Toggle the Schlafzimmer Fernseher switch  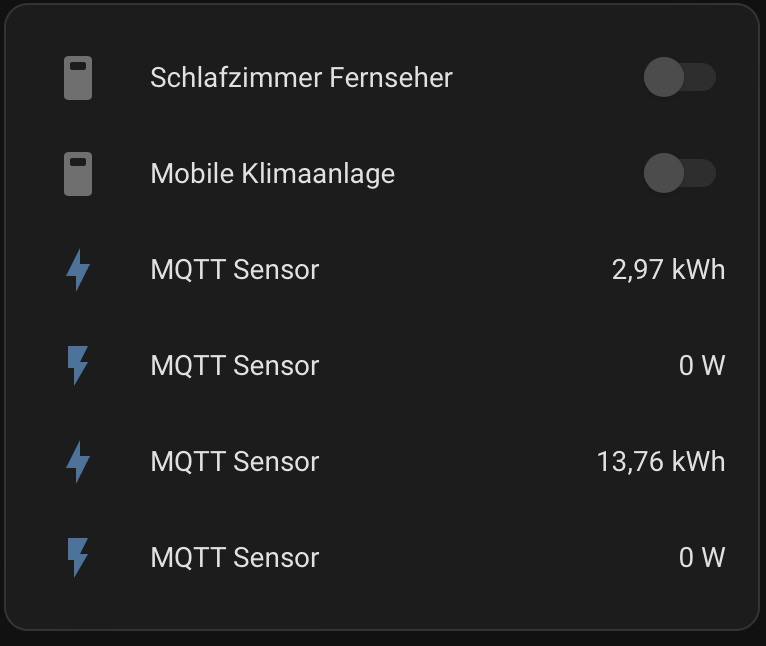(x=679, y=77)
